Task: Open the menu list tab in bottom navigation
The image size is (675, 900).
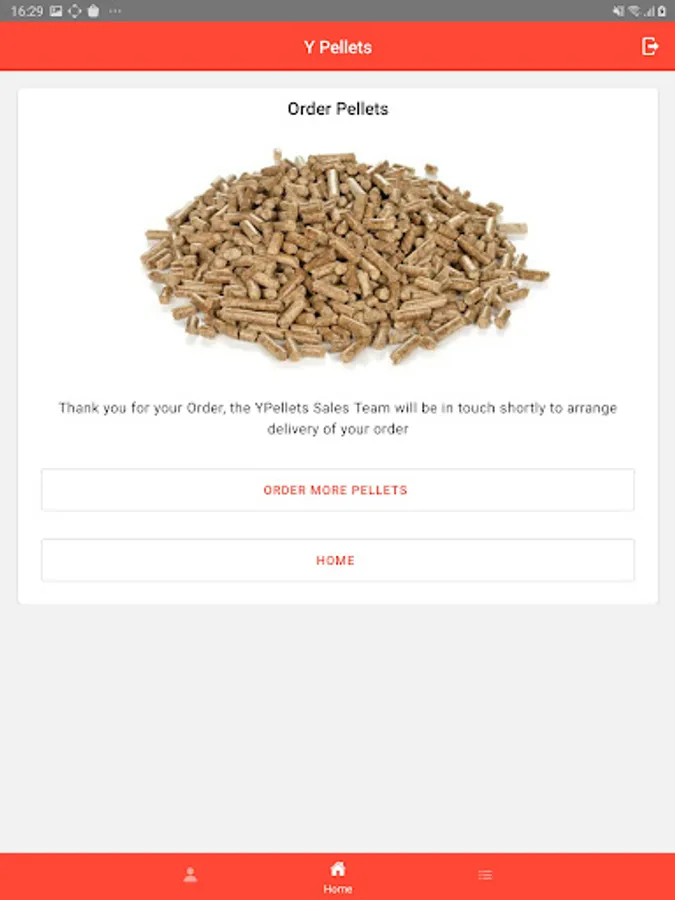Action: point(485,875)
